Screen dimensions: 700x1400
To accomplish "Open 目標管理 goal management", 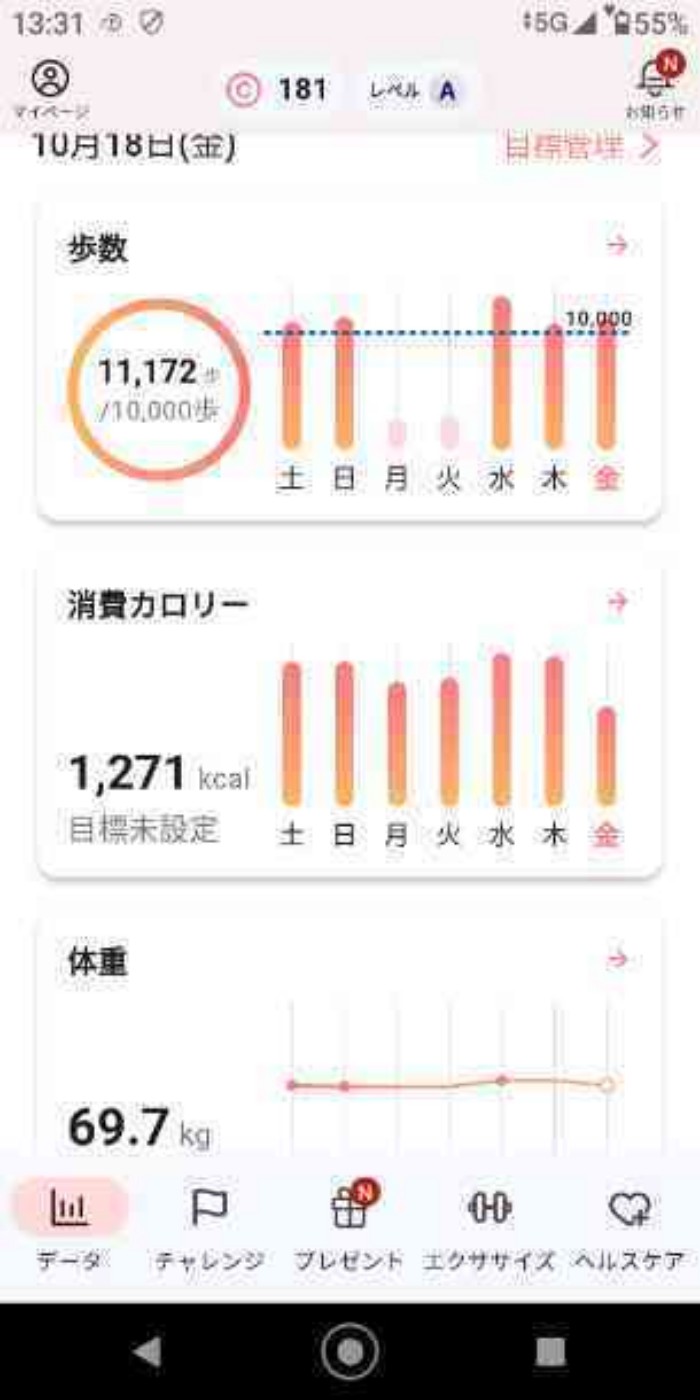I will coord(580,147).
